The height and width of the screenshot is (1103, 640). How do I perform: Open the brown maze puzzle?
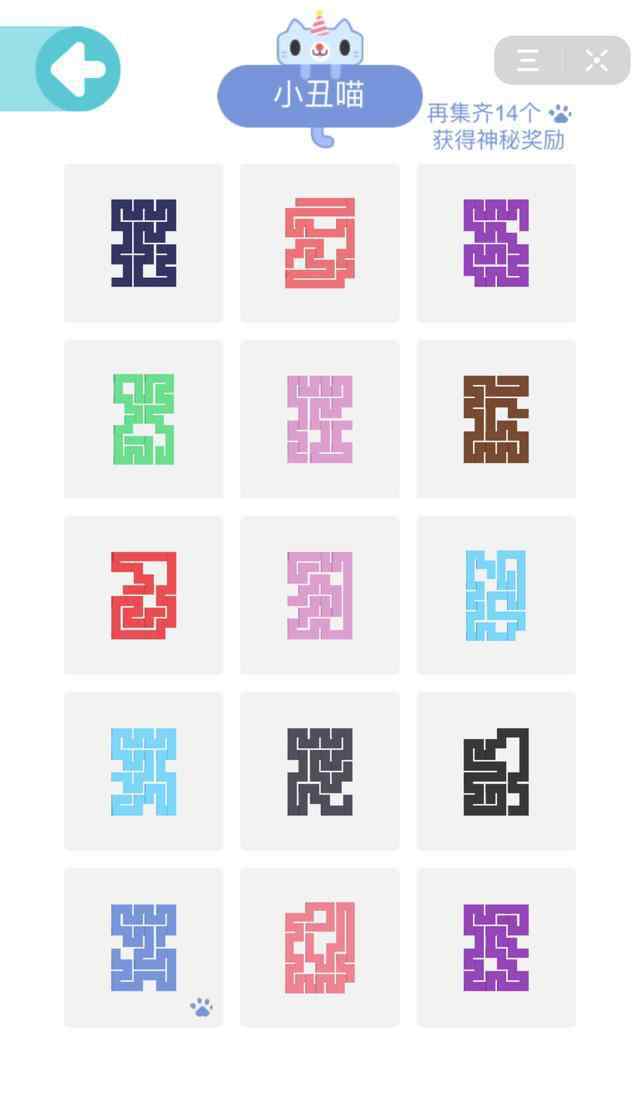point(497,419)
